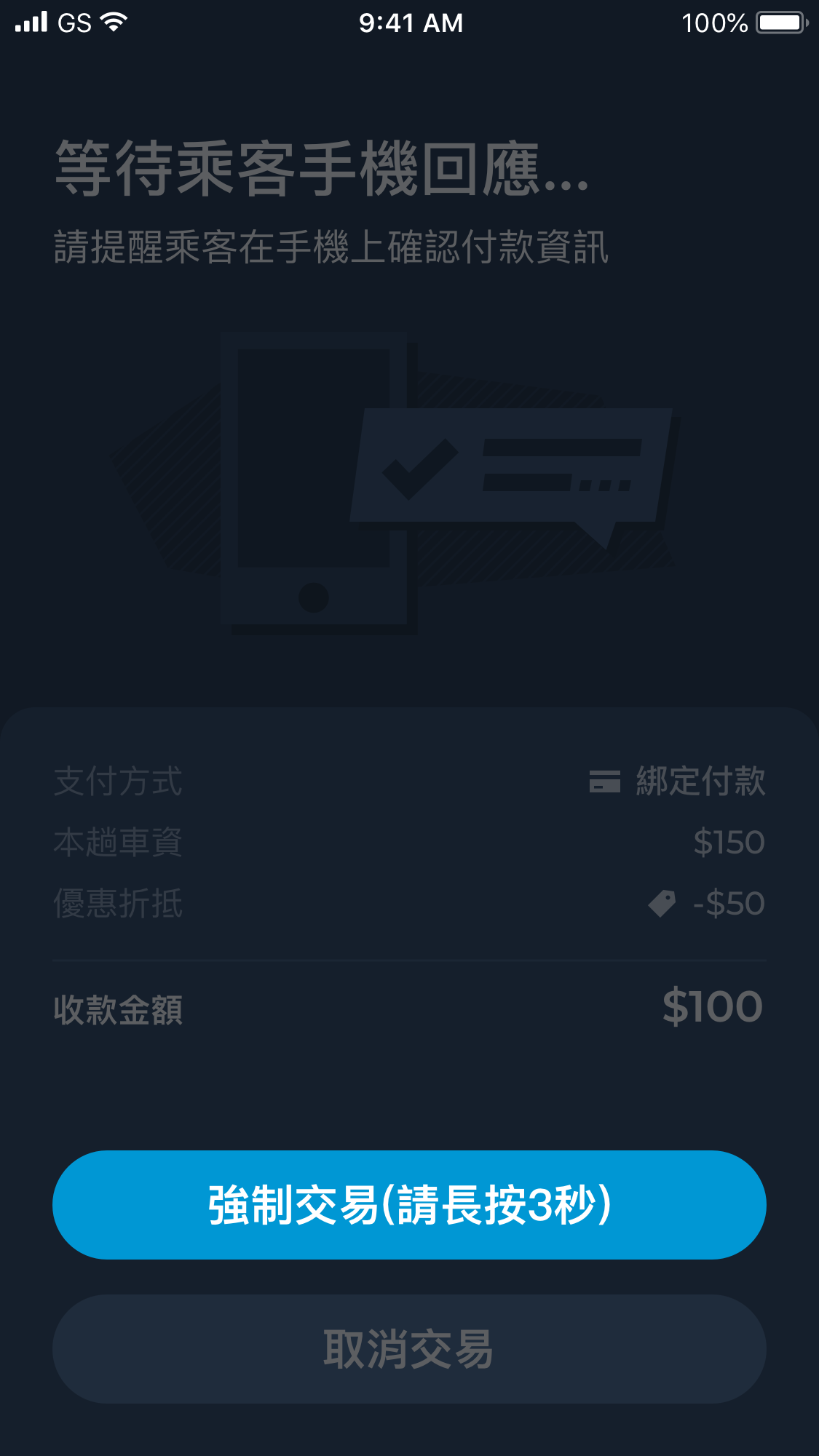Tap the 強制交易 button
The image size is (819, 1456).
(409, 1205)
